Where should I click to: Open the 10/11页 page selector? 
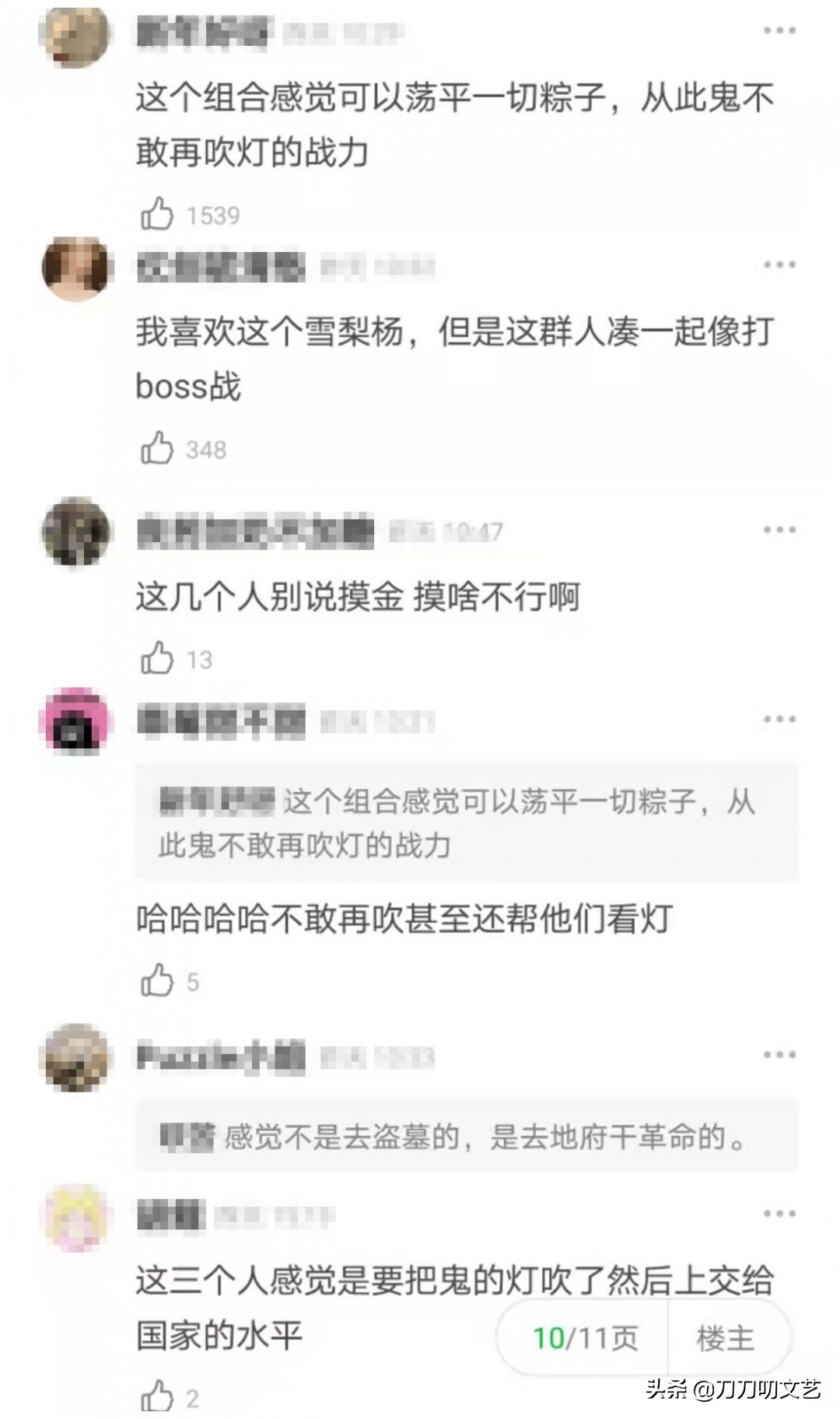coord(584,1339)
